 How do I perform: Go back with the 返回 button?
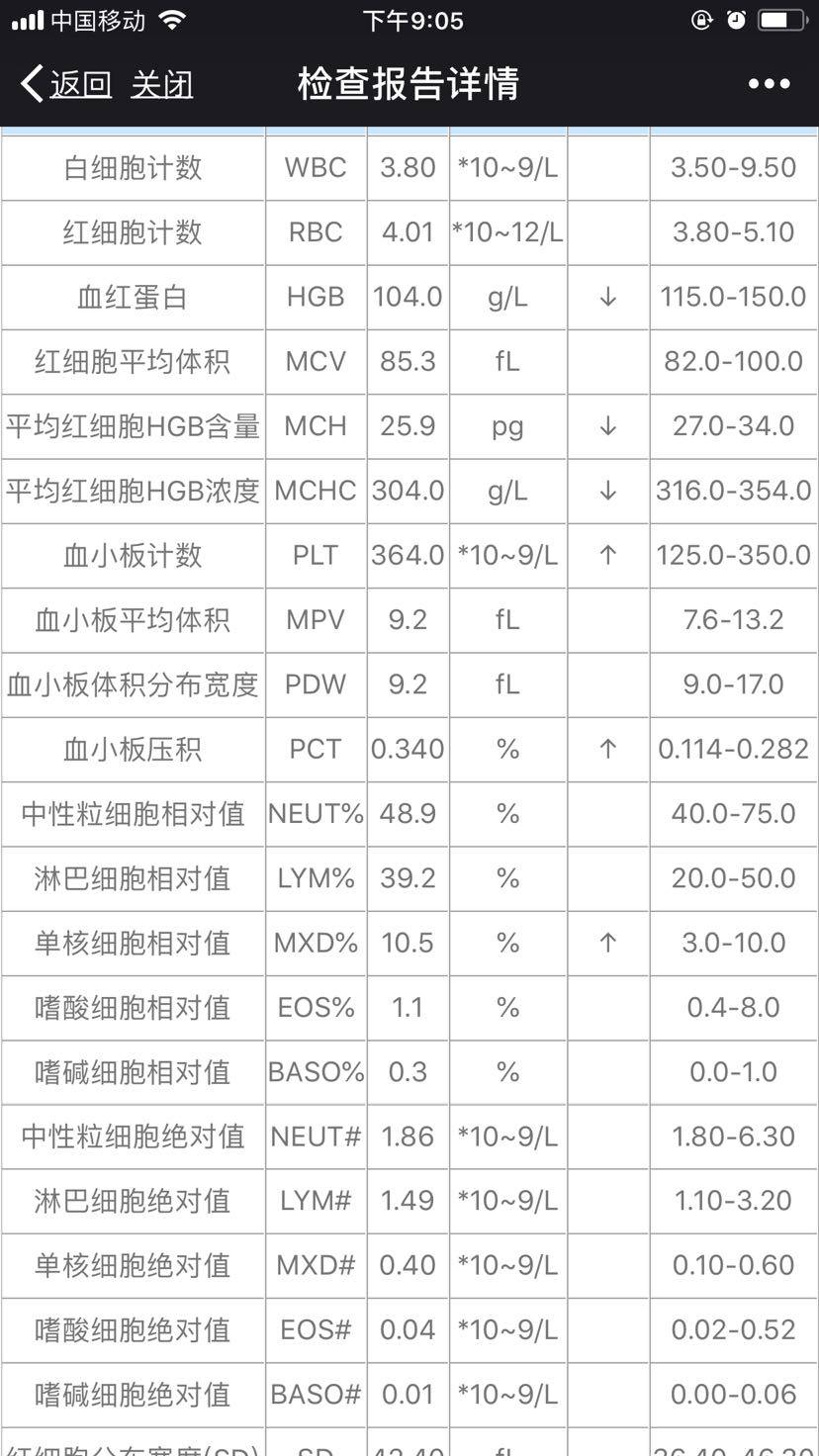(67, 84)
